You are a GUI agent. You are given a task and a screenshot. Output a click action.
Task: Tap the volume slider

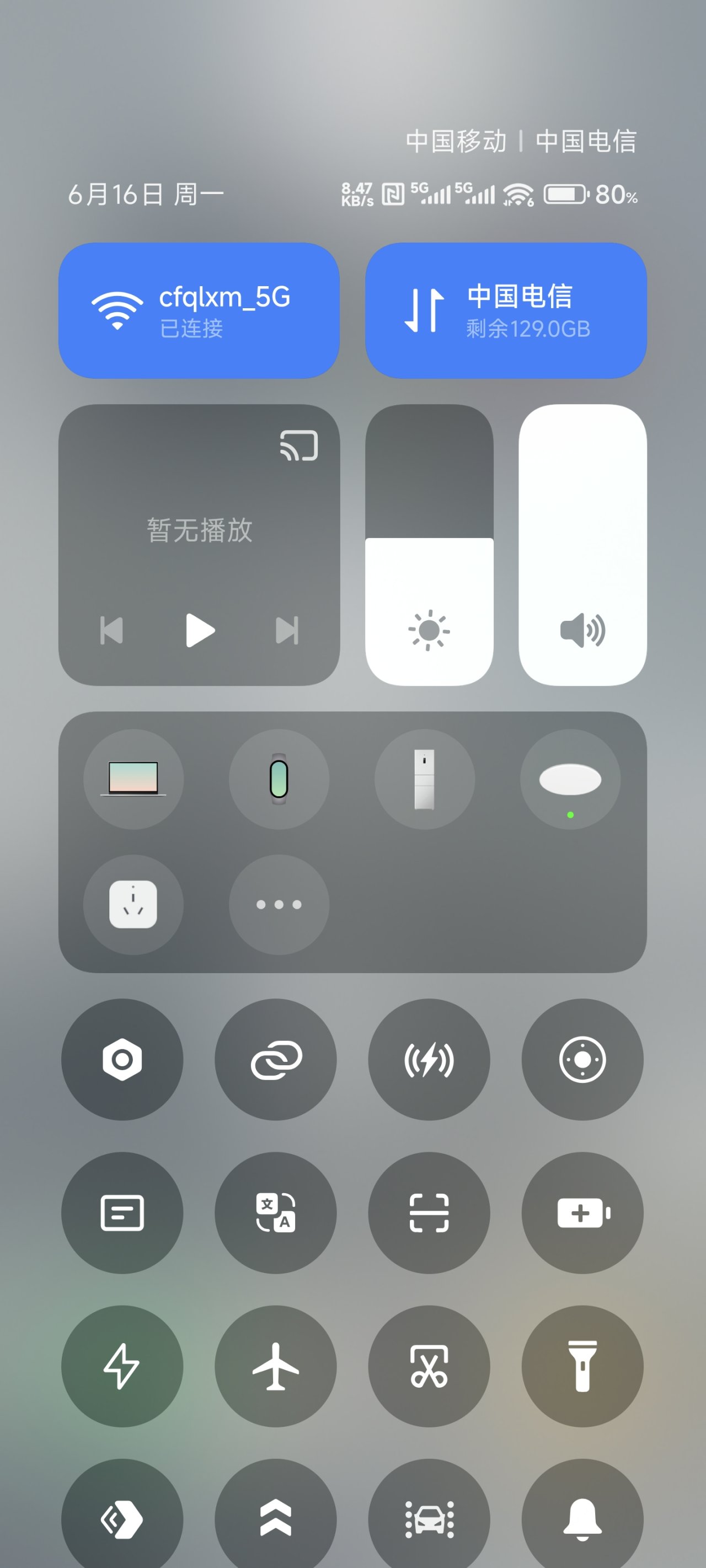click(x=582, y=545)
